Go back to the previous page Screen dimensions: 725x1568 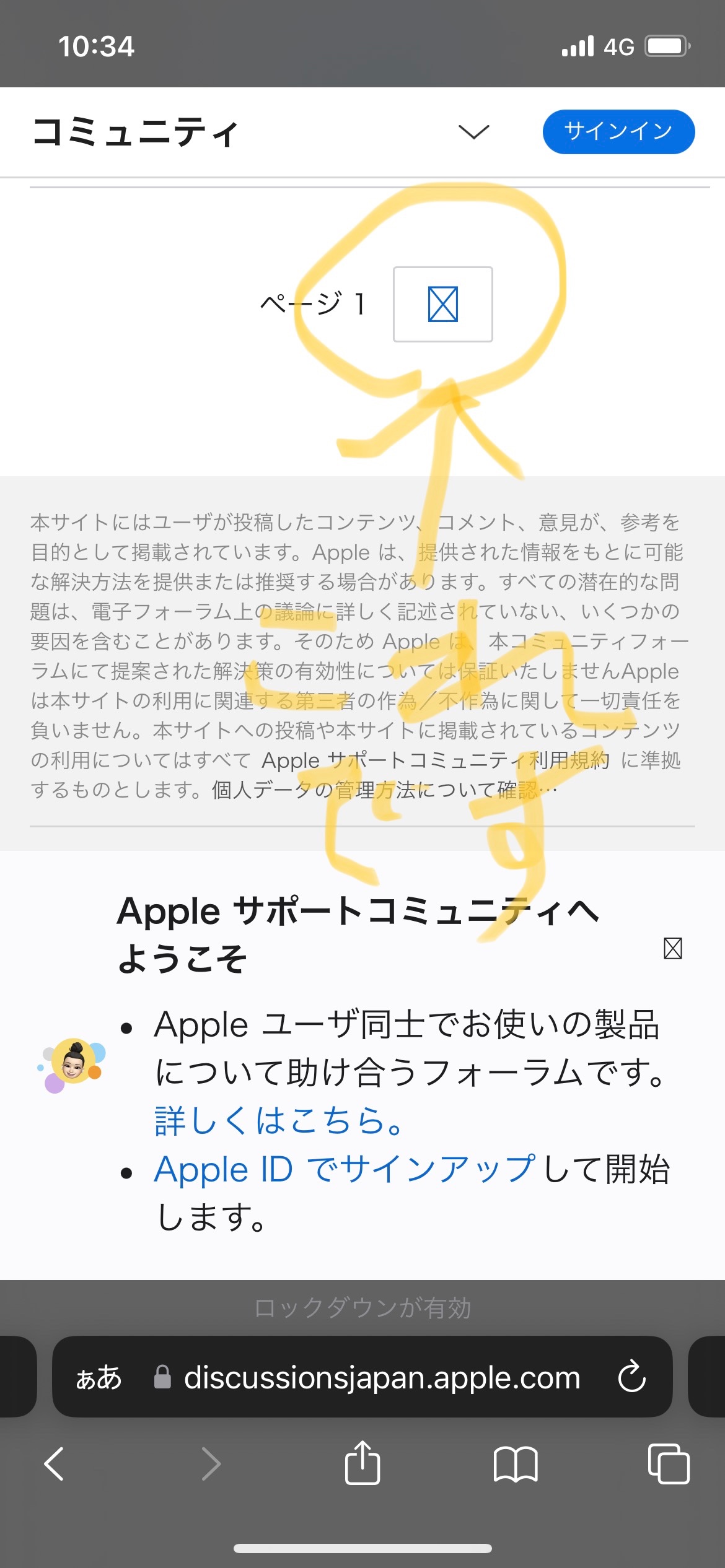click(55, 1464)
